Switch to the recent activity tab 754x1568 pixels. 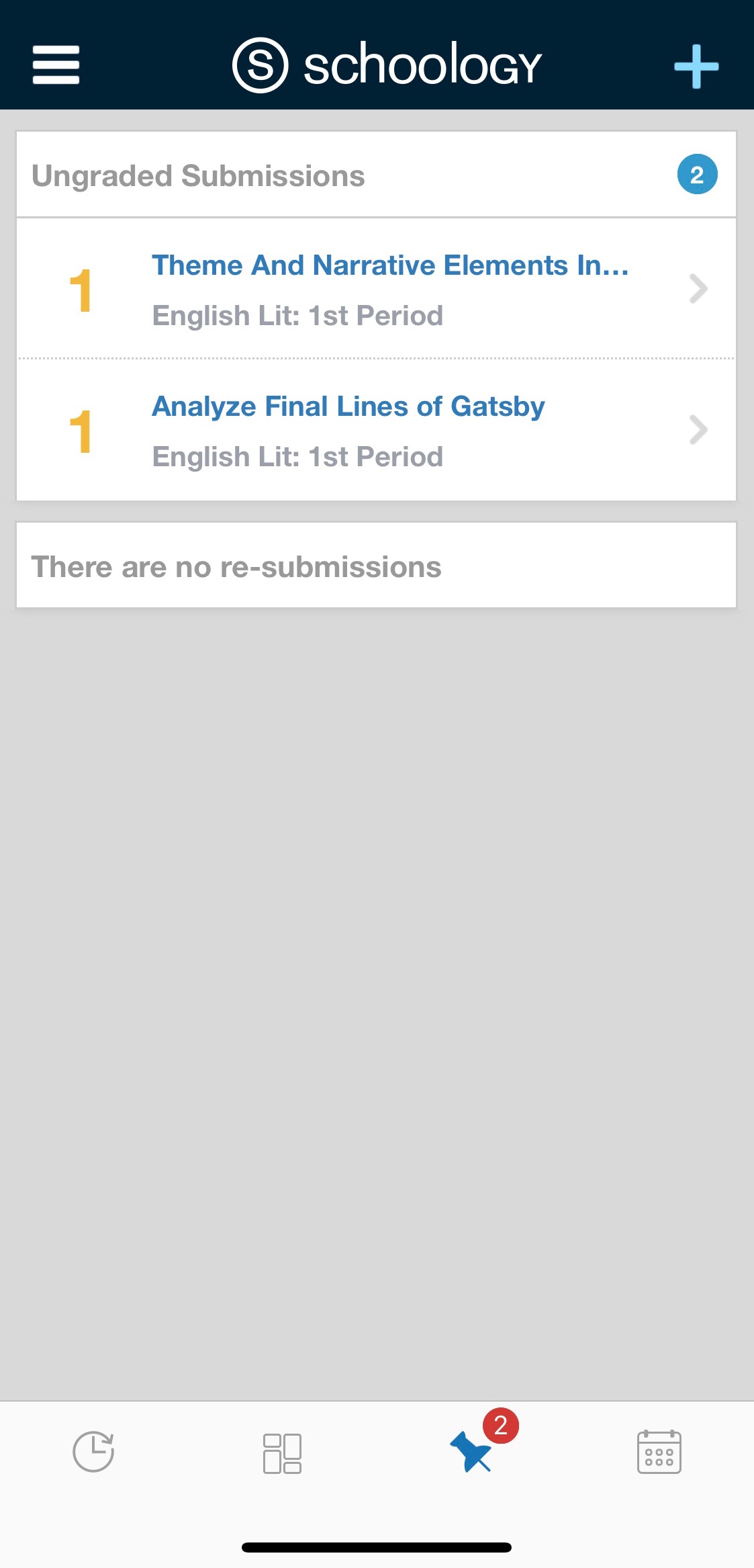tap(93, 1452)
